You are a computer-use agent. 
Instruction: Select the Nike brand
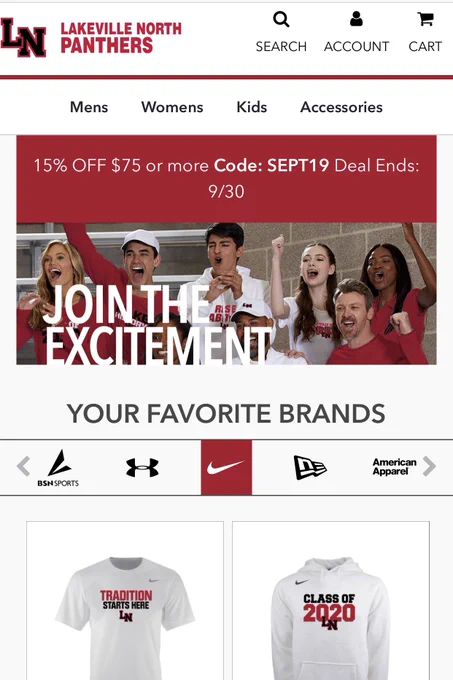(226, 468)
